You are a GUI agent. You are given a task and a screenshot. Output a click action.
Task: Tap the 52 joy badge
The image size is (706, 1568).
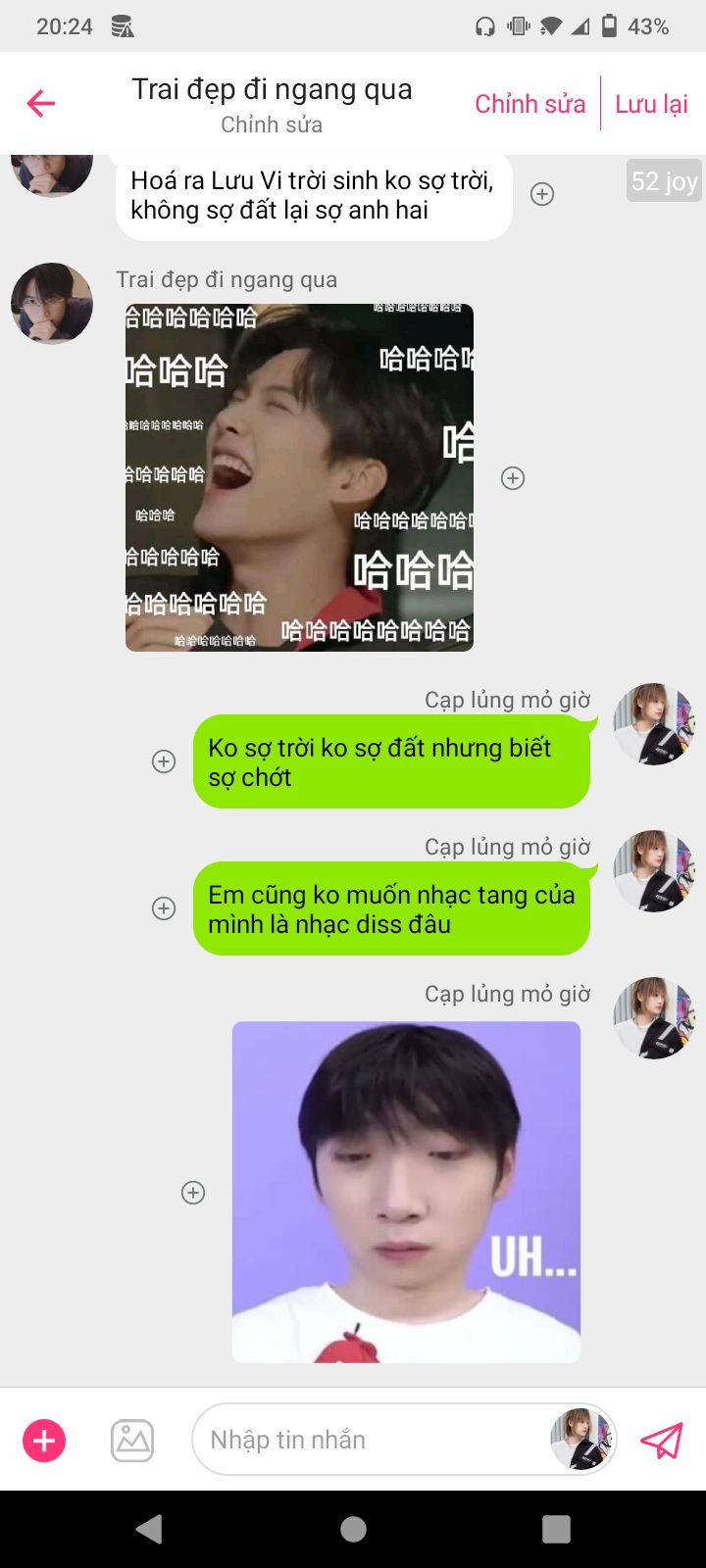pyautogui.click(x=664, y=181)
